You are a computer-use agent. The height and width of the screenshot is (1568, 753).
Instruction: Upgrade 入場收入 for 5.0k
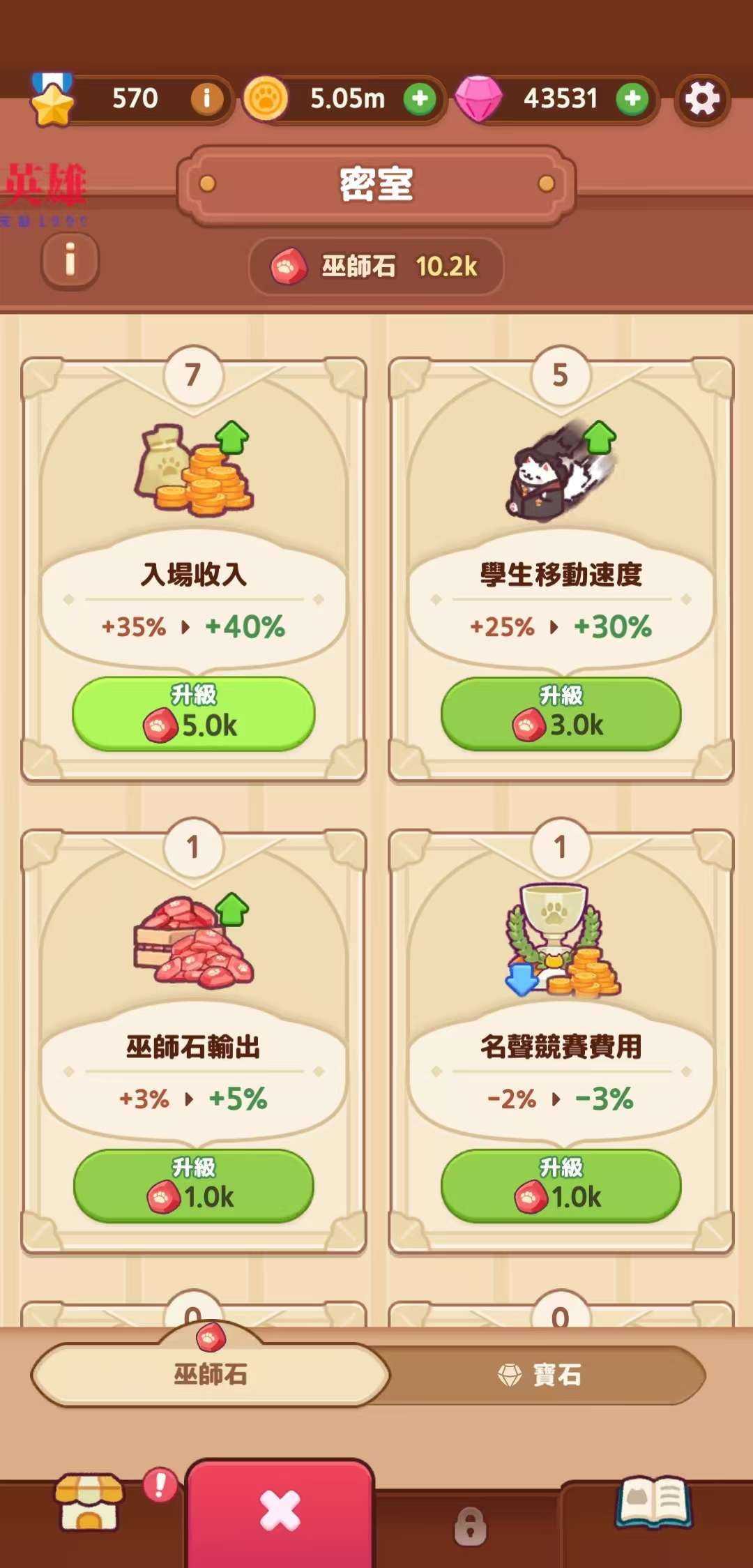coord(194,714)
